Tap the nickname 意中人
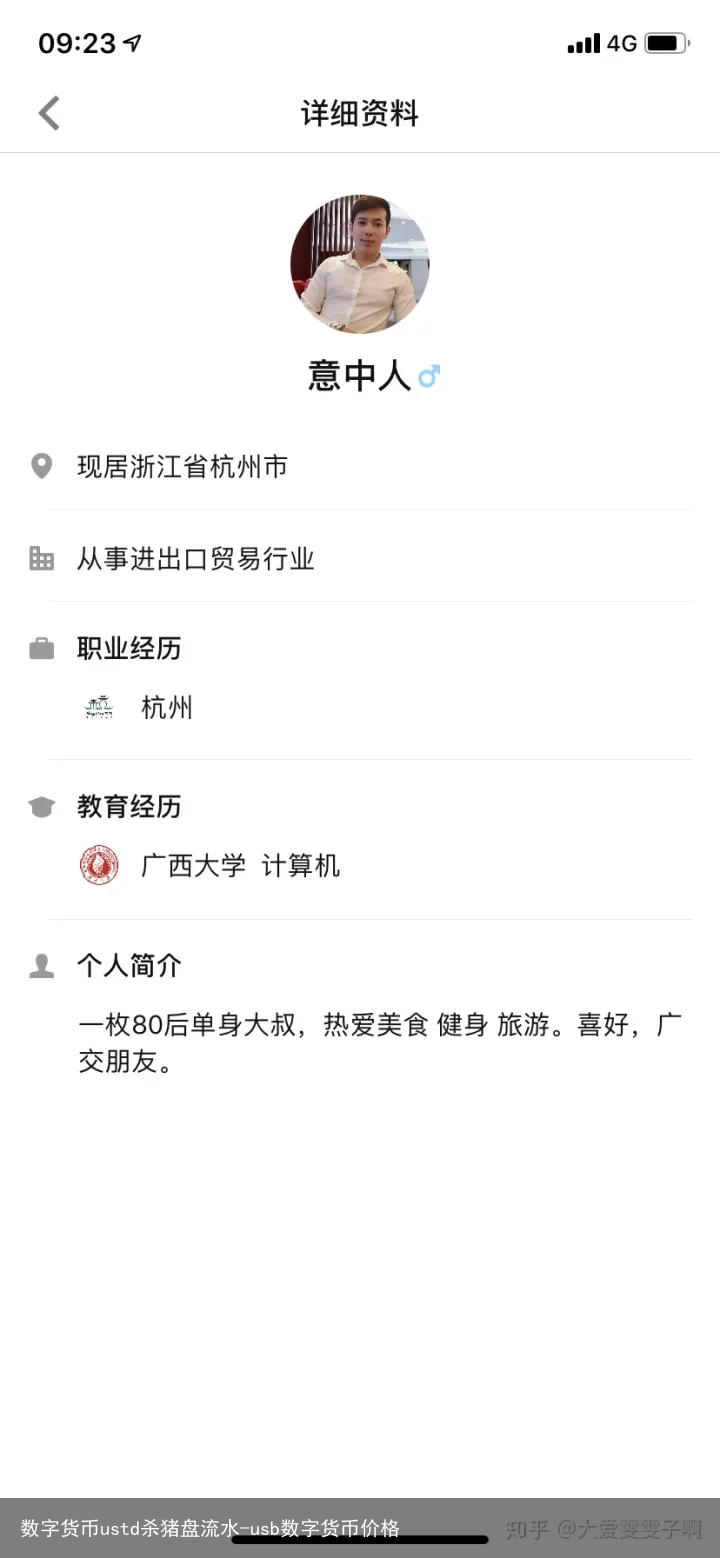This screenshot has height=1558, width=720. 357,375
